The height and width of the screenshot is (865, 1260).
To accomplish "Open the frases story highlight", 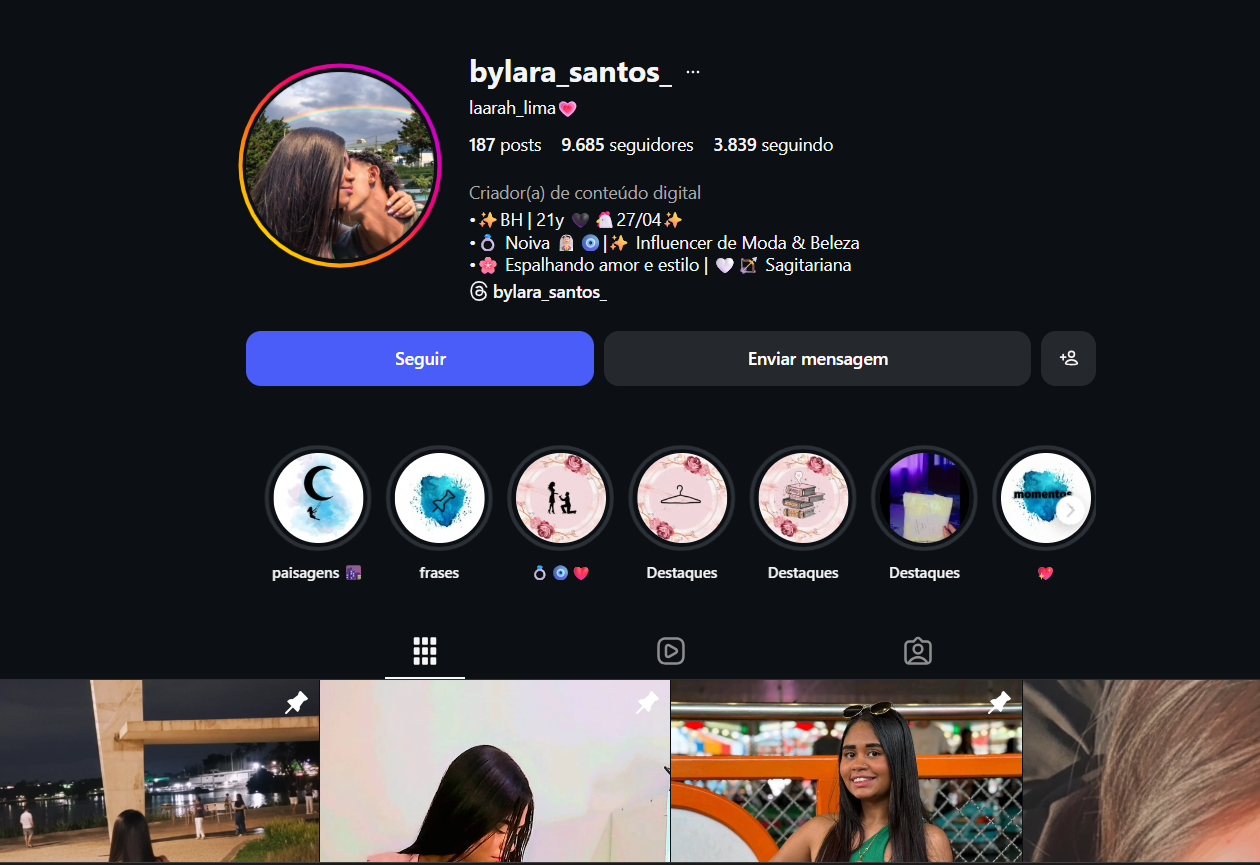I will coord(439,498).
